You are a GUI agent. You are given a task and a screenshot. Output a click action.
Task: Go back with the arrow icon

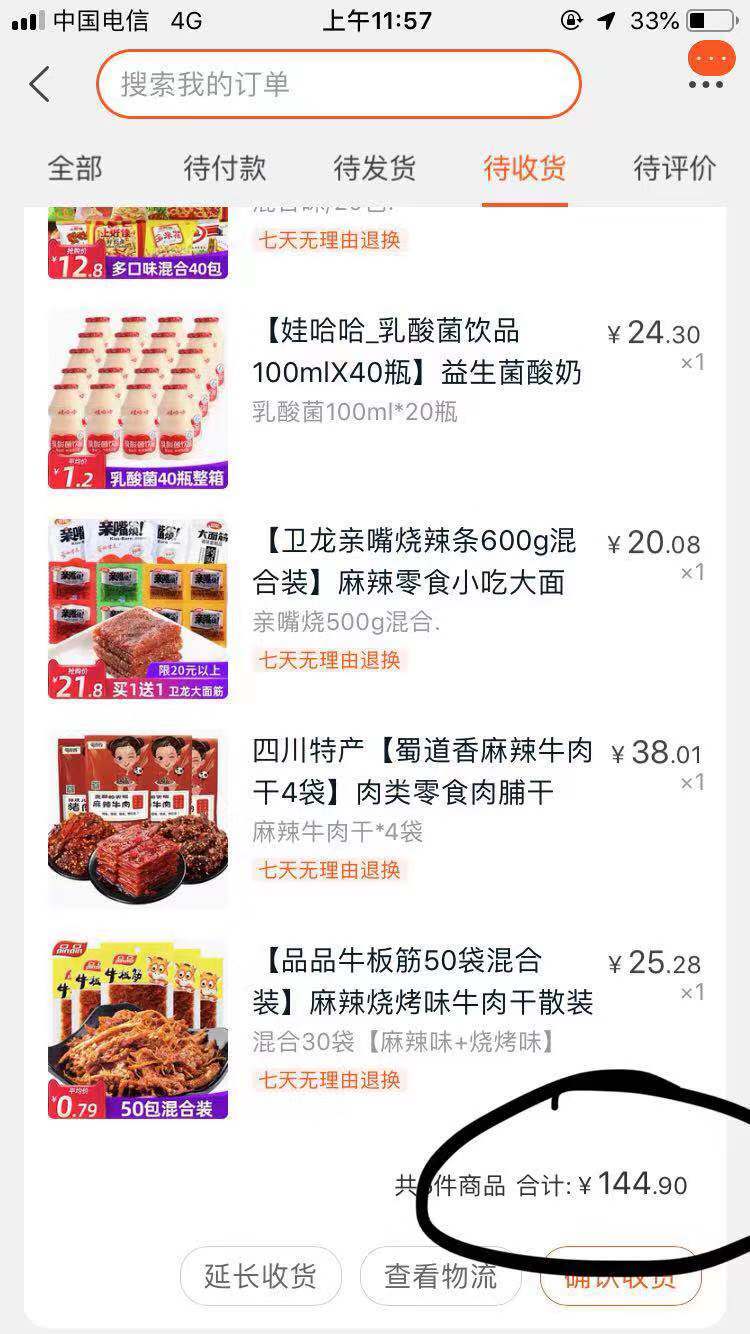pyautogui.click(x=39, y=85)
